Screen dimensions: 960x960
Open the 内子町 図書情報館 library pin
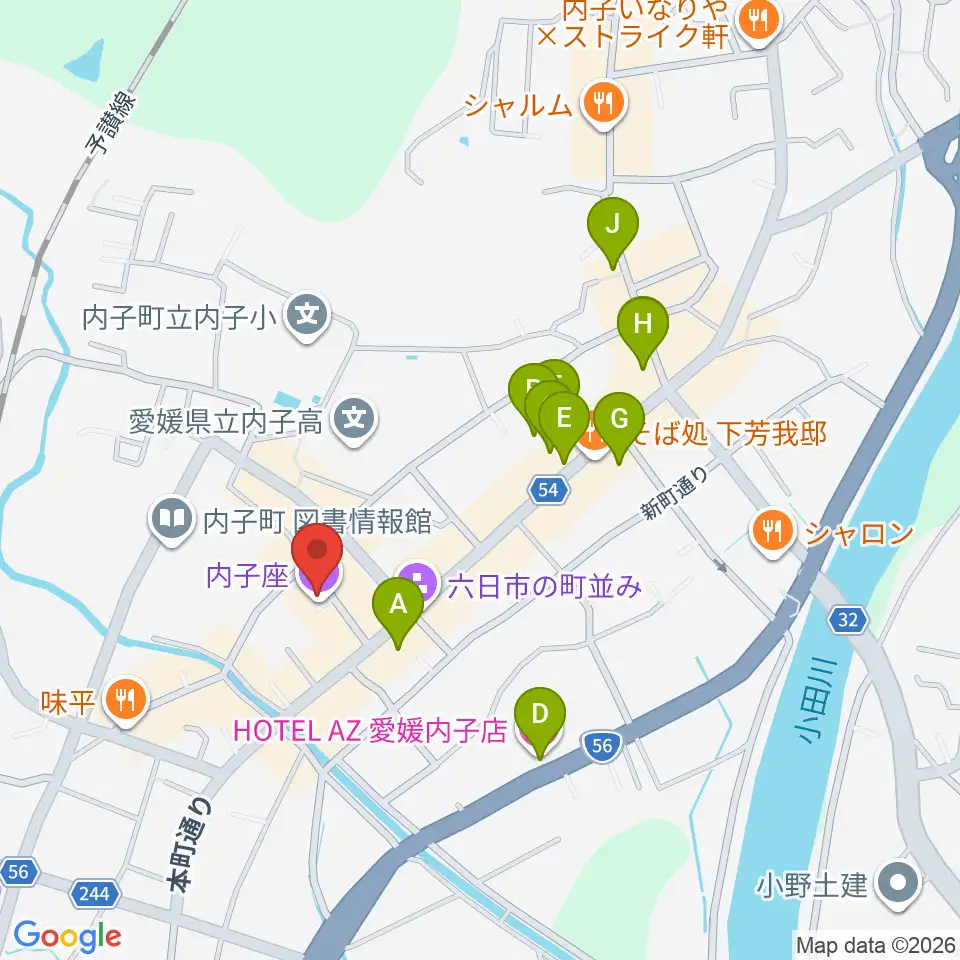pyautogui.click(x=172, y=521)
